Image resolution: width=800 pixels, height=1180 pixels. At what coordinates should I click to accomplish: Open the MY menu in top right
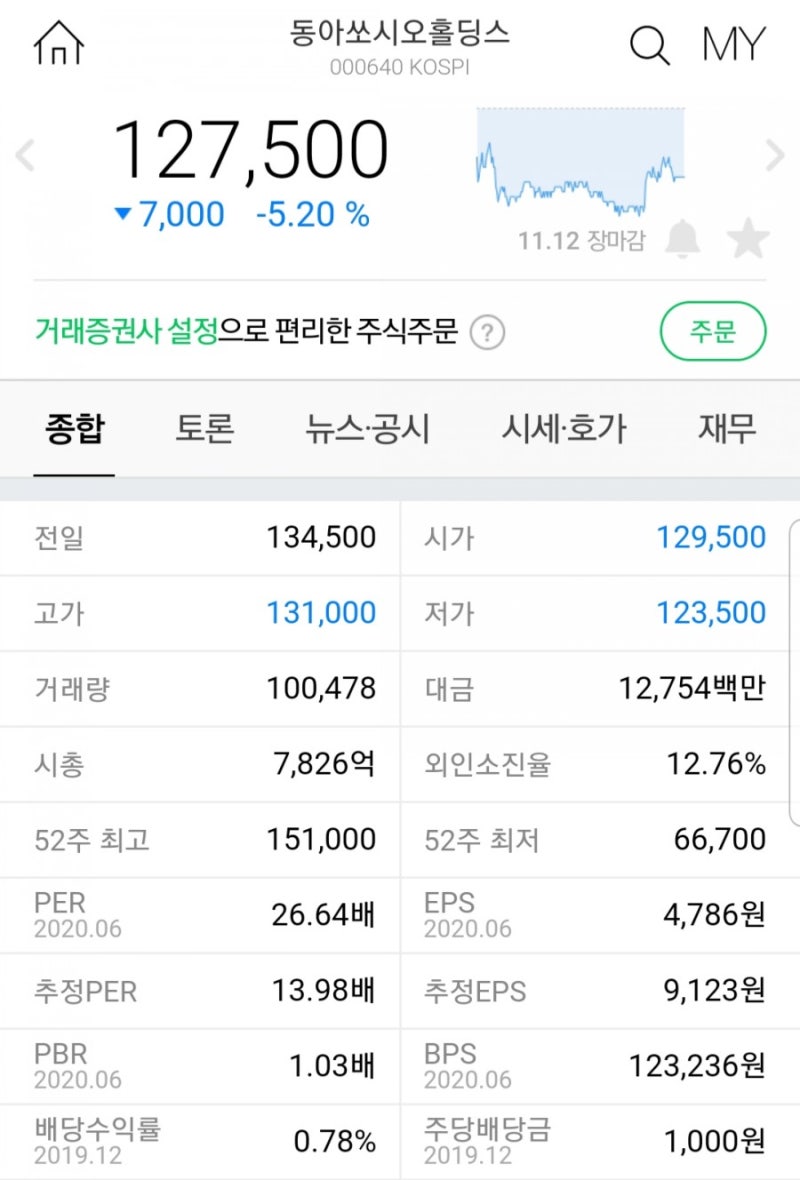[x=735, y=42]
